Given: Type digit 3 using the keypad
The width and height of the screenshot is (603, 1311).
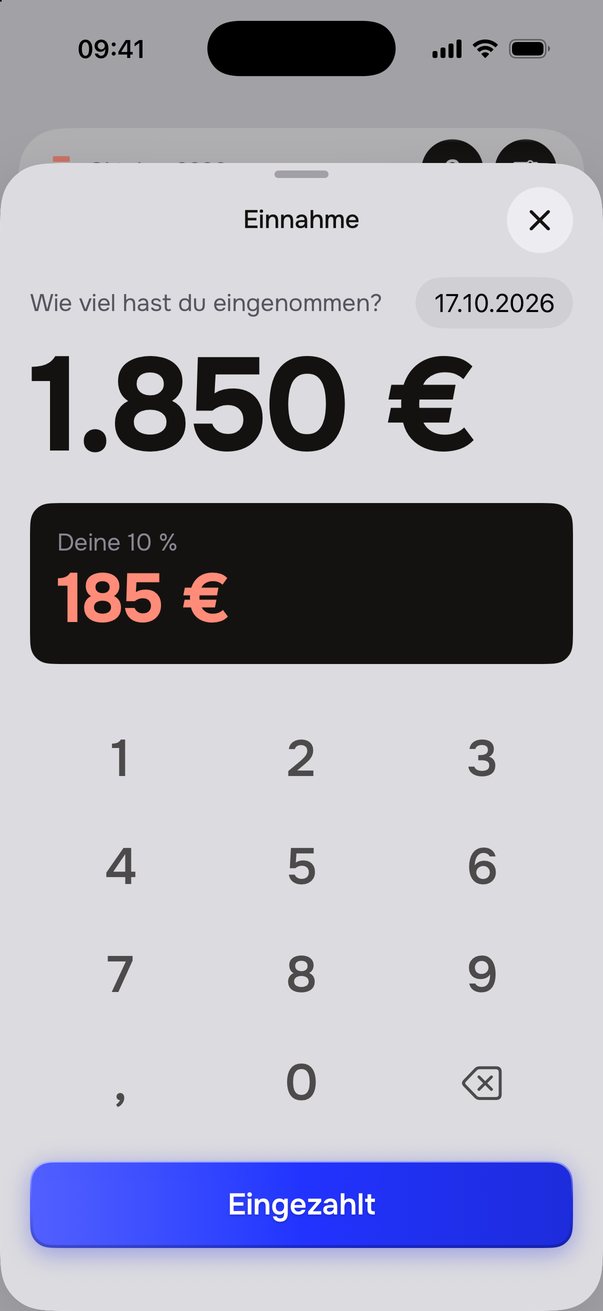Looking at the screenshot, I should [x=482, y=758].
